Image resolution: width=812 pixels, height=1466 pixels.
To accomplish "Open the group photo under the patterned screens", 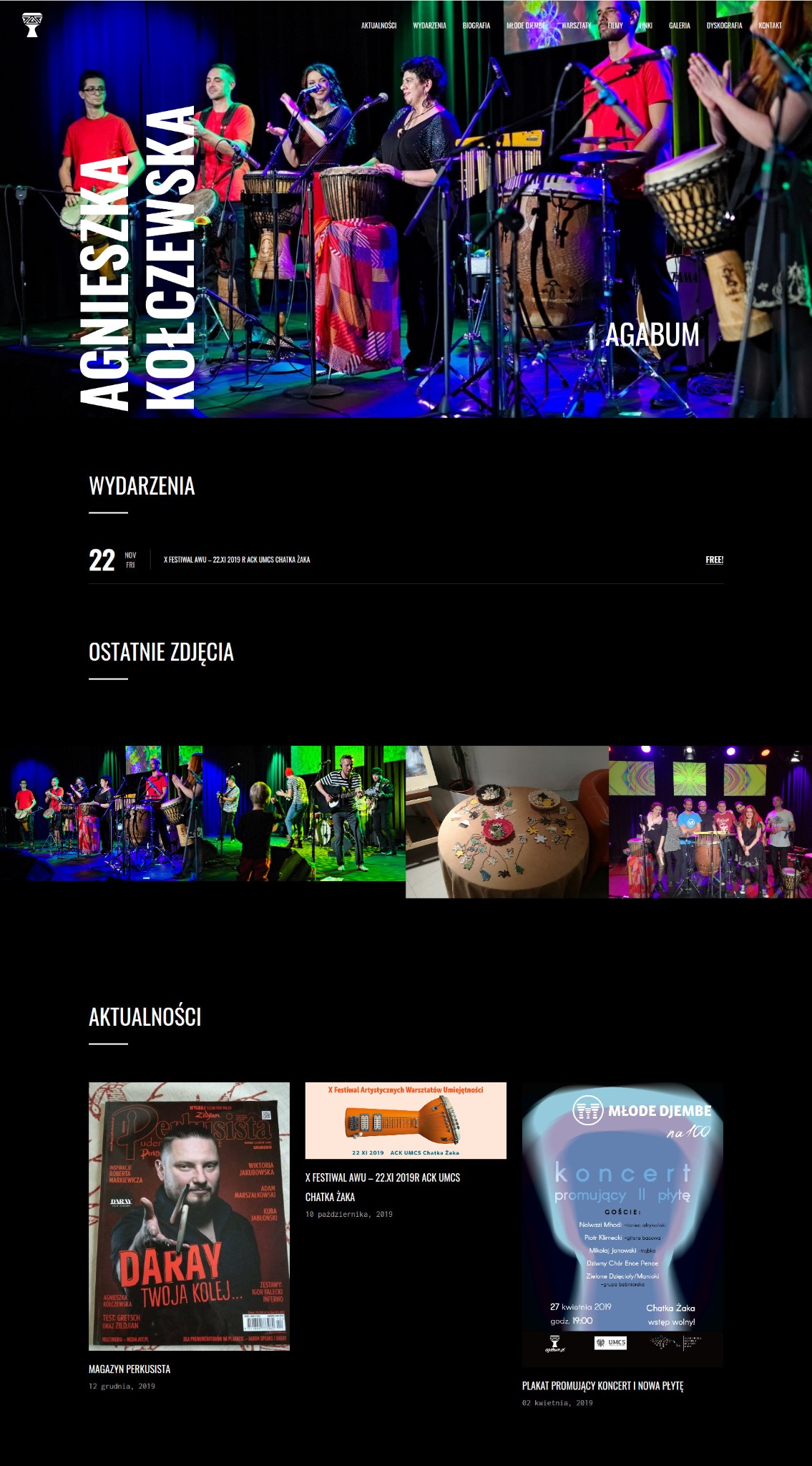I will 710,822.
